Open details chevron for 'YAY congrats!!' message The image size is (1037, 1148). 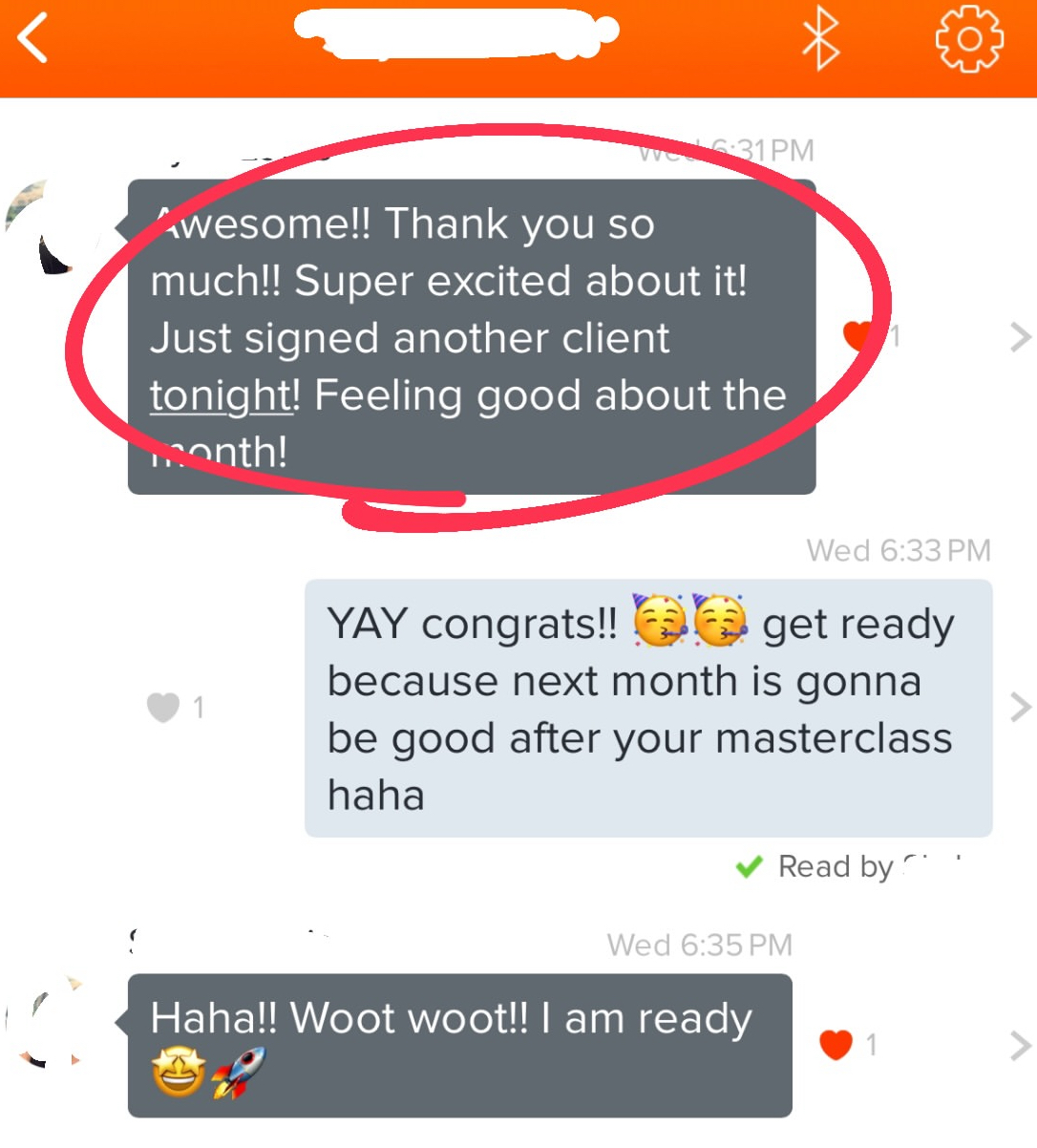coord(1020,707)
